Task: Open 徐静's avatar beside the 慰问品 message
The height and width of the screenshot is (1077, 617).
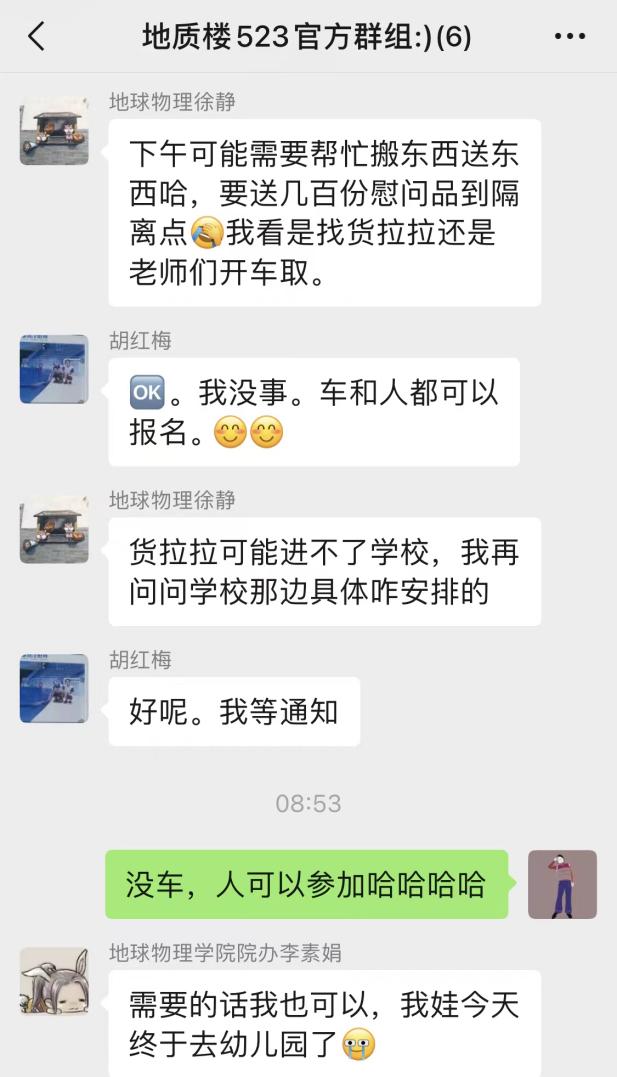Action: pyautogui.click(x=54, y=131)
